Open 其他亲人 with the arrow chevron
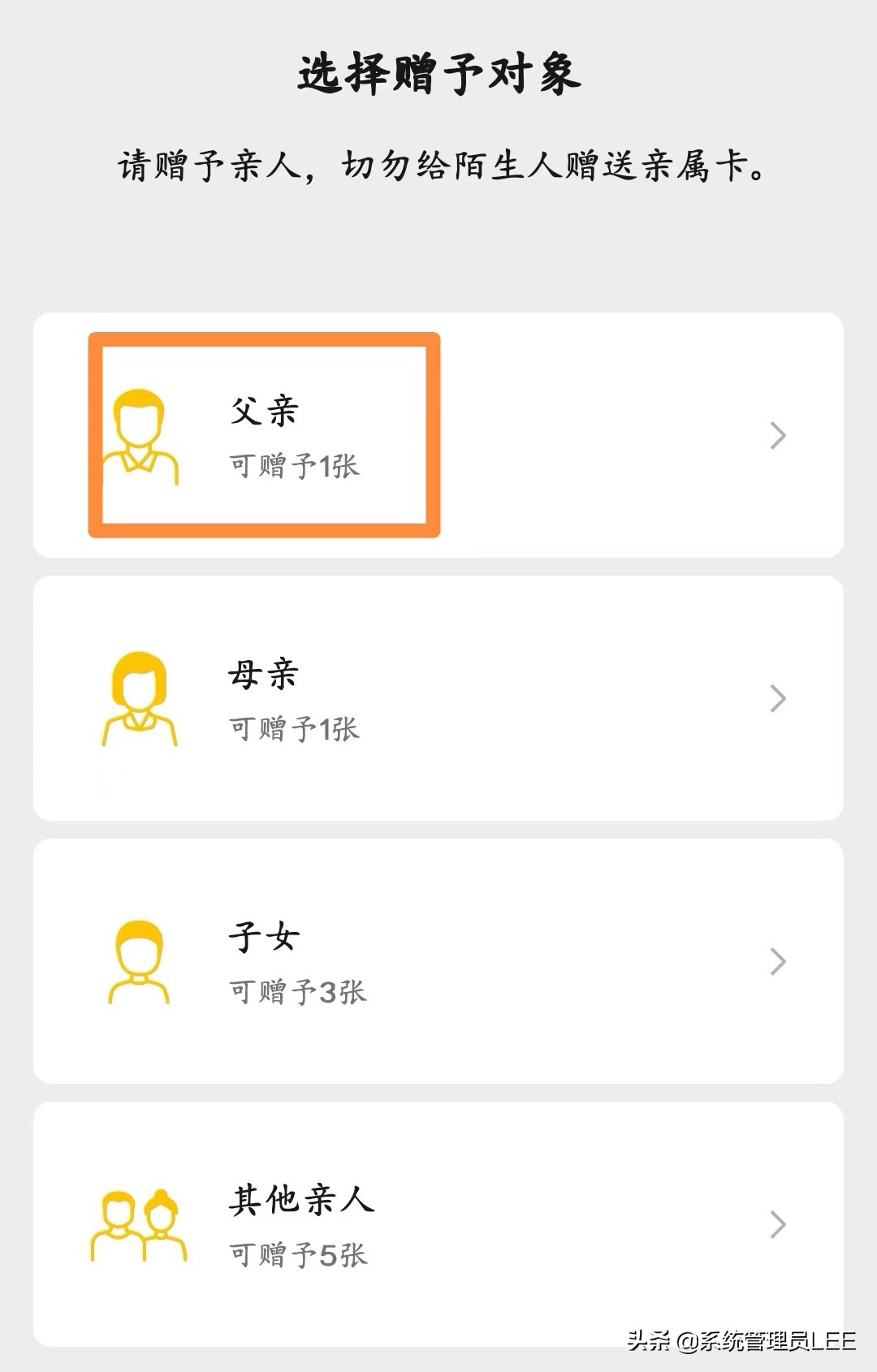Viewport: 877px width, 1372px height. (x=779, y=1226)
